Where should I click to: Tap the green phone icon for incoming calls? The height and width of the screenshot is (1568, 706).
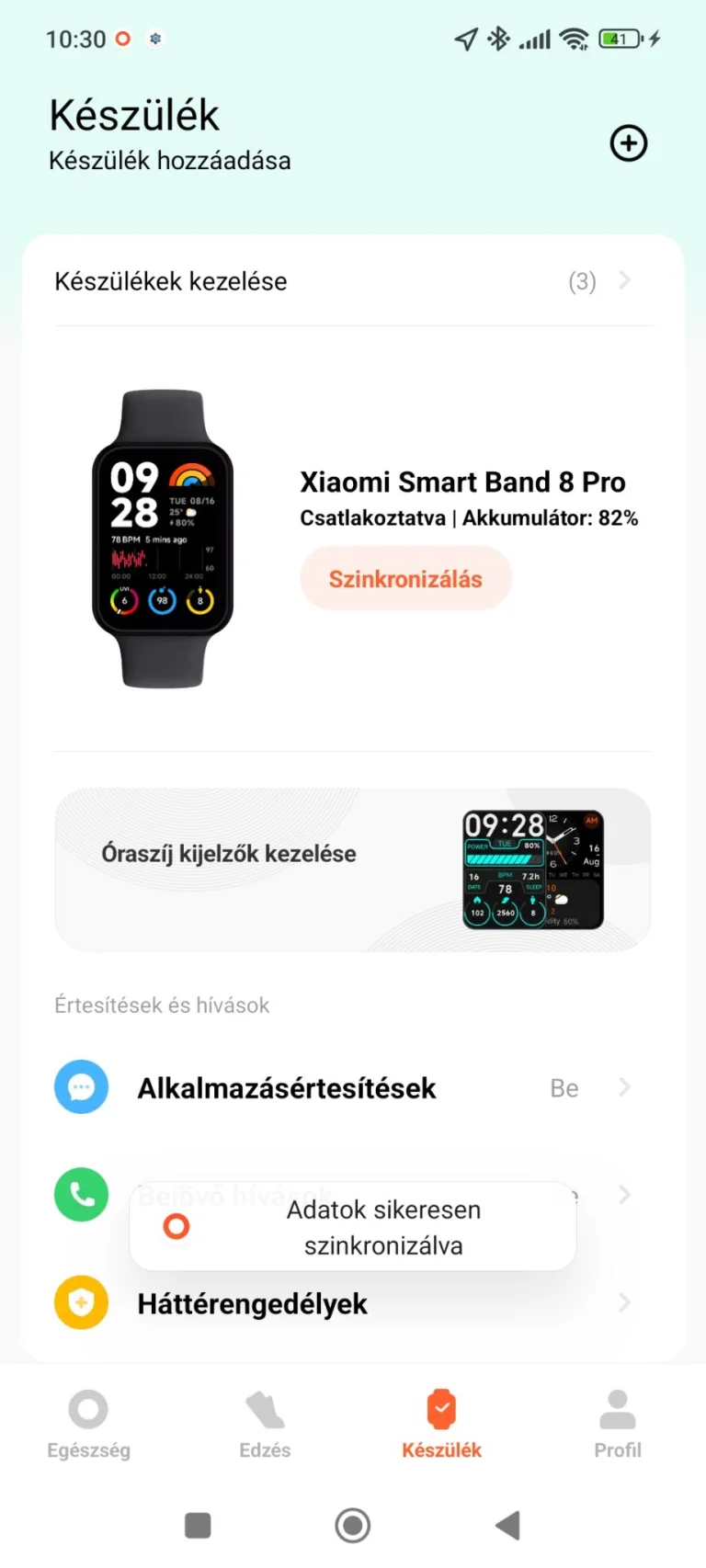pyautogui.click(x=81, y=1195)
